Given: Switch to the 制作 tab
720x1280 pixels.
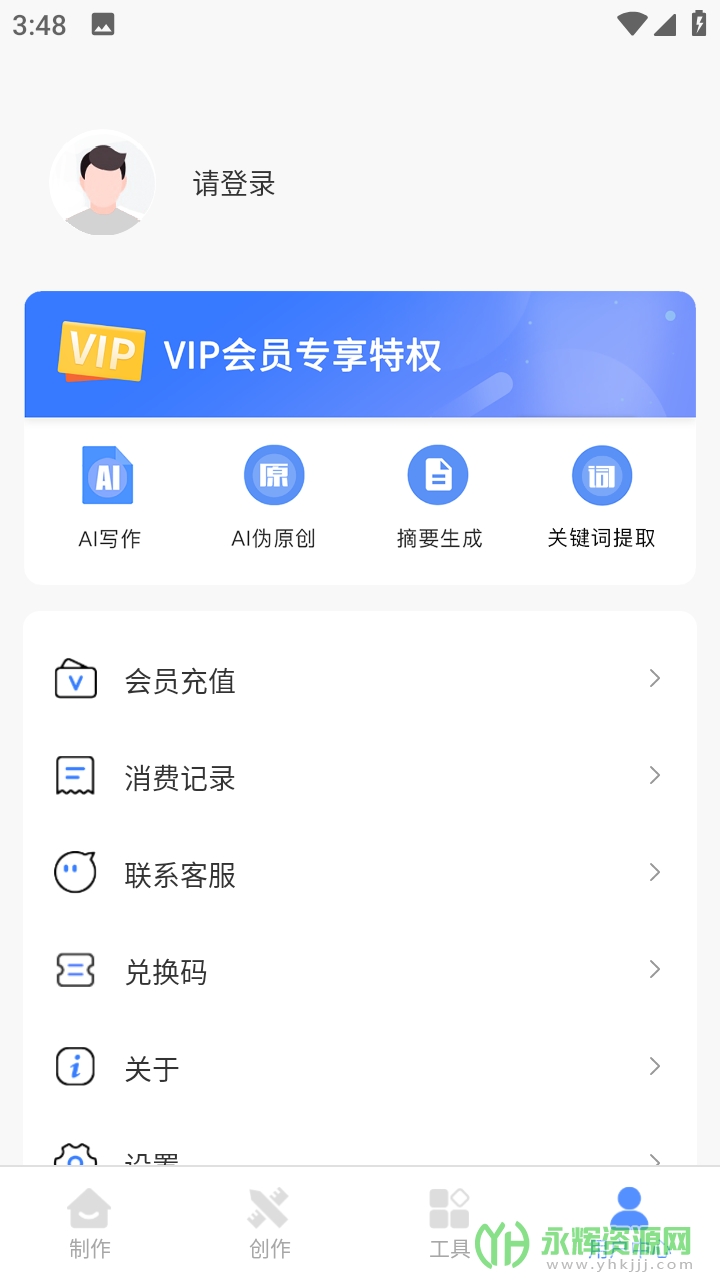Looking at the screenshot, I should pos(90,1222).
